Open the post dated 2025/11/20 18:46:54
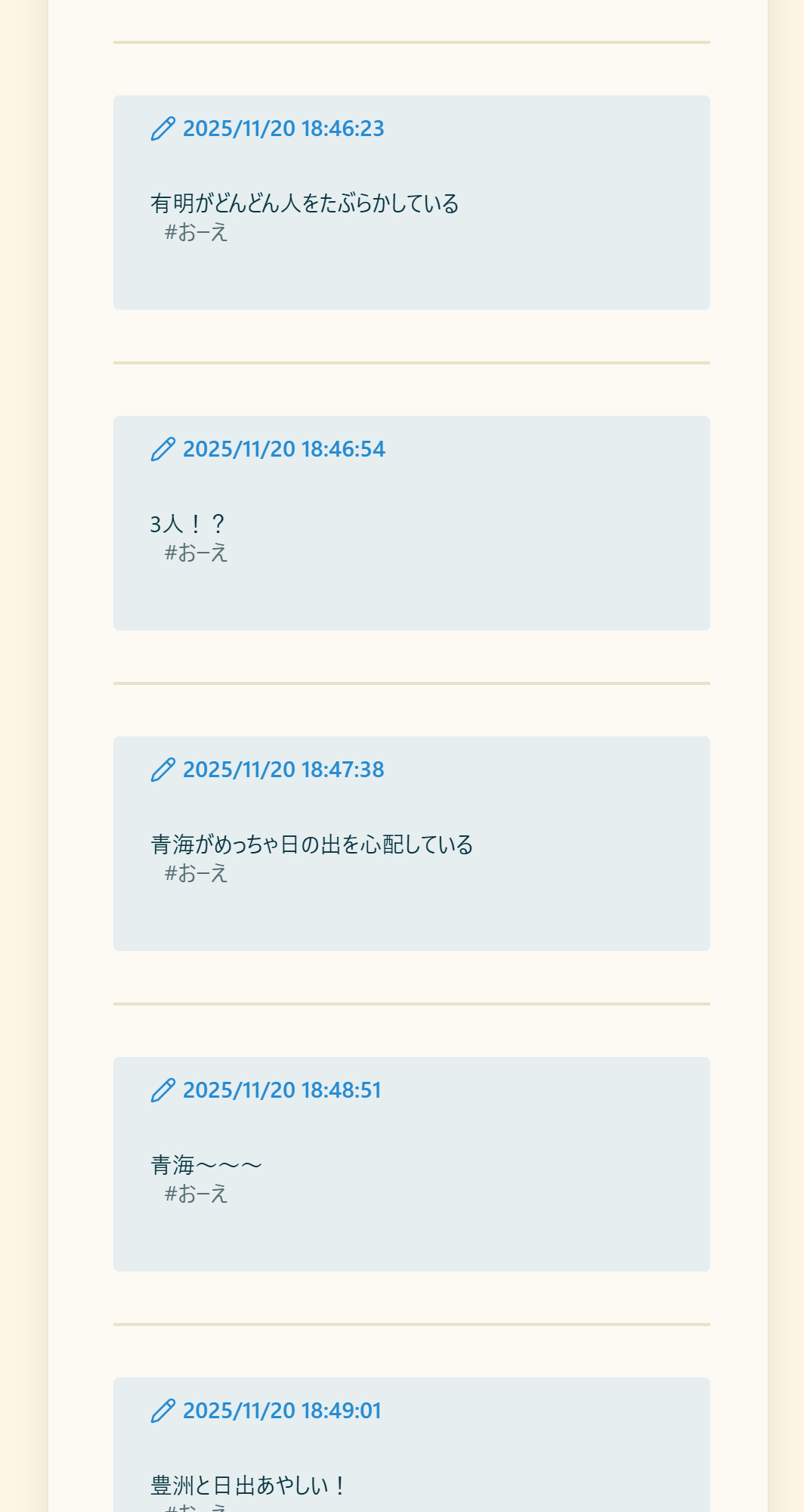This screenshot has width=804, height=1512. click(283, 450)
